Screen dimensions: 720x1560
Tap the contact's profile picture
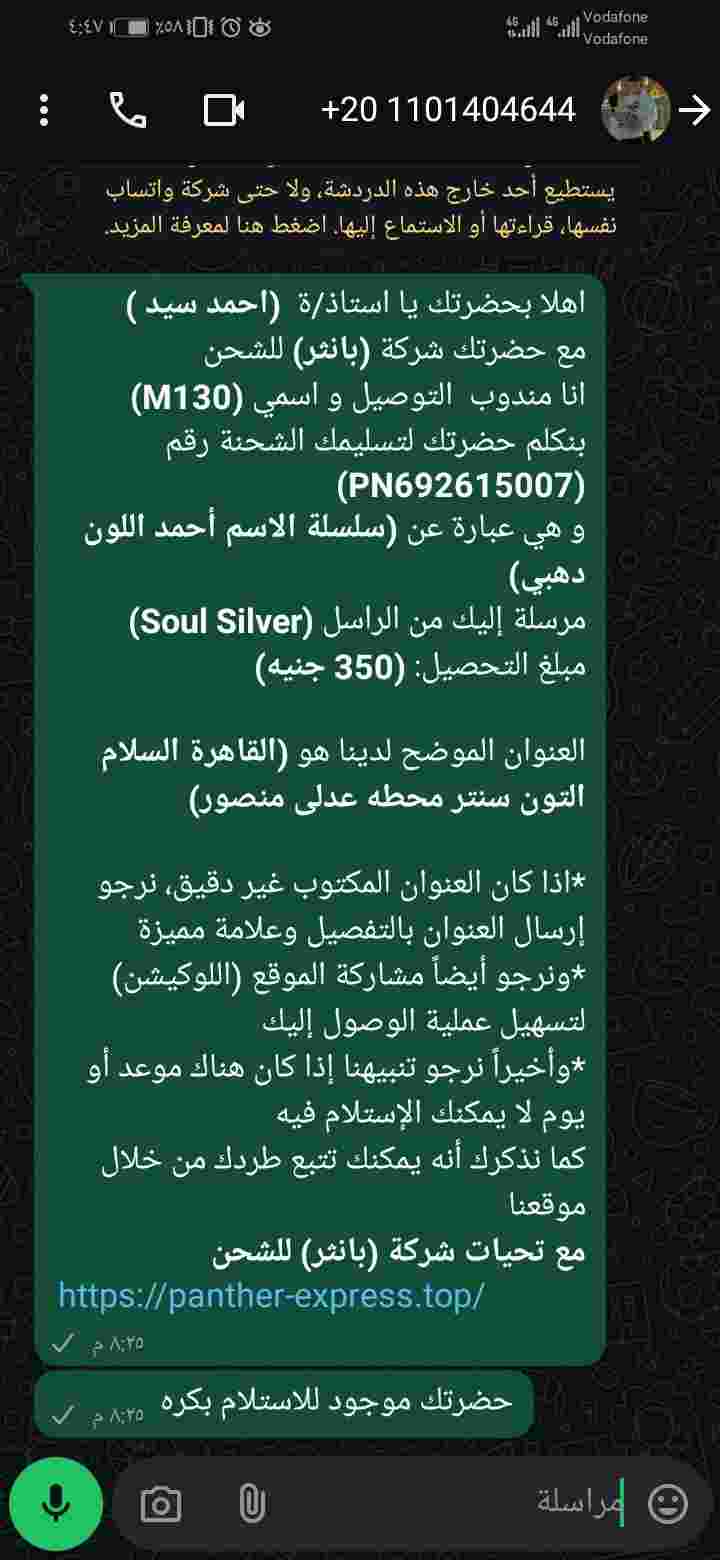coord(636,109)
